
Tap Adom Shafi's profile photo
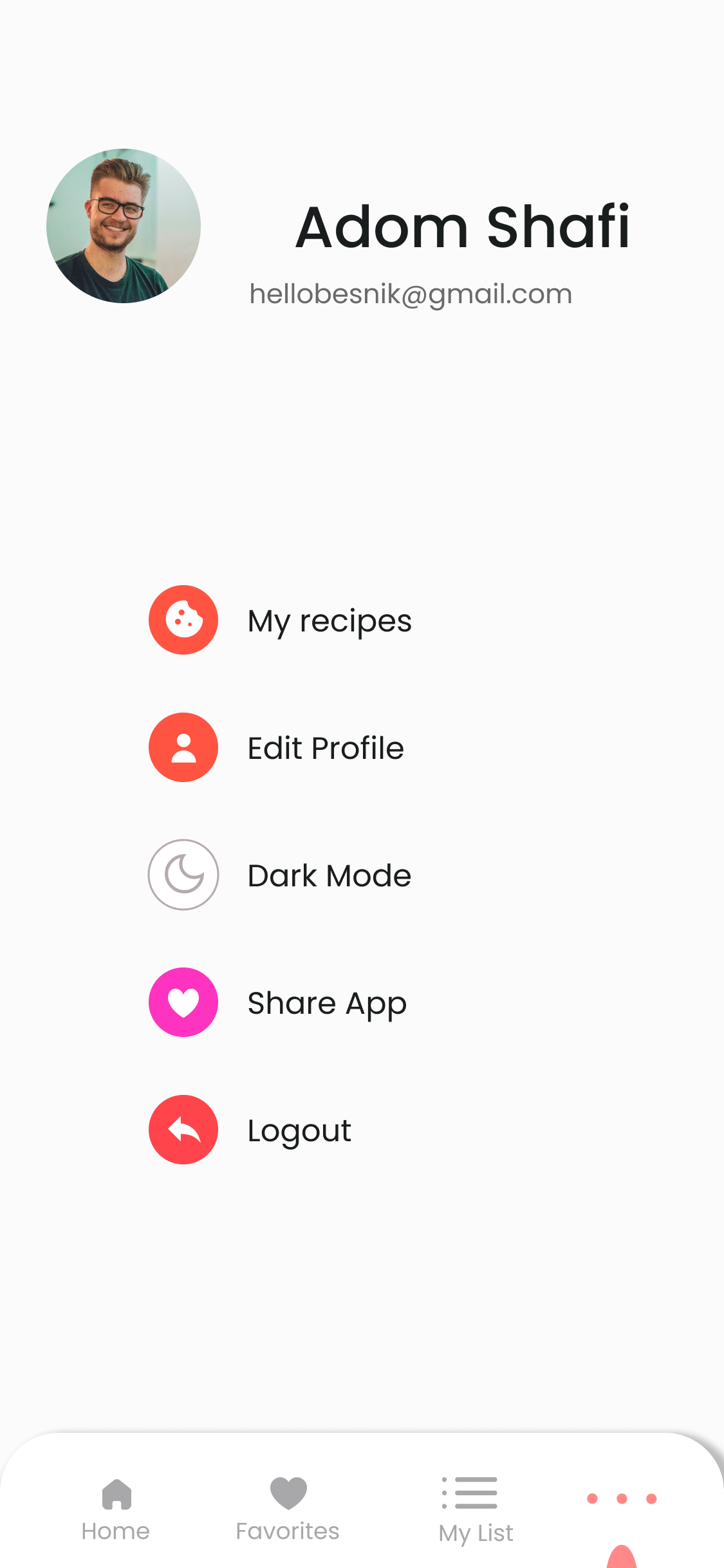coord(124,226)
